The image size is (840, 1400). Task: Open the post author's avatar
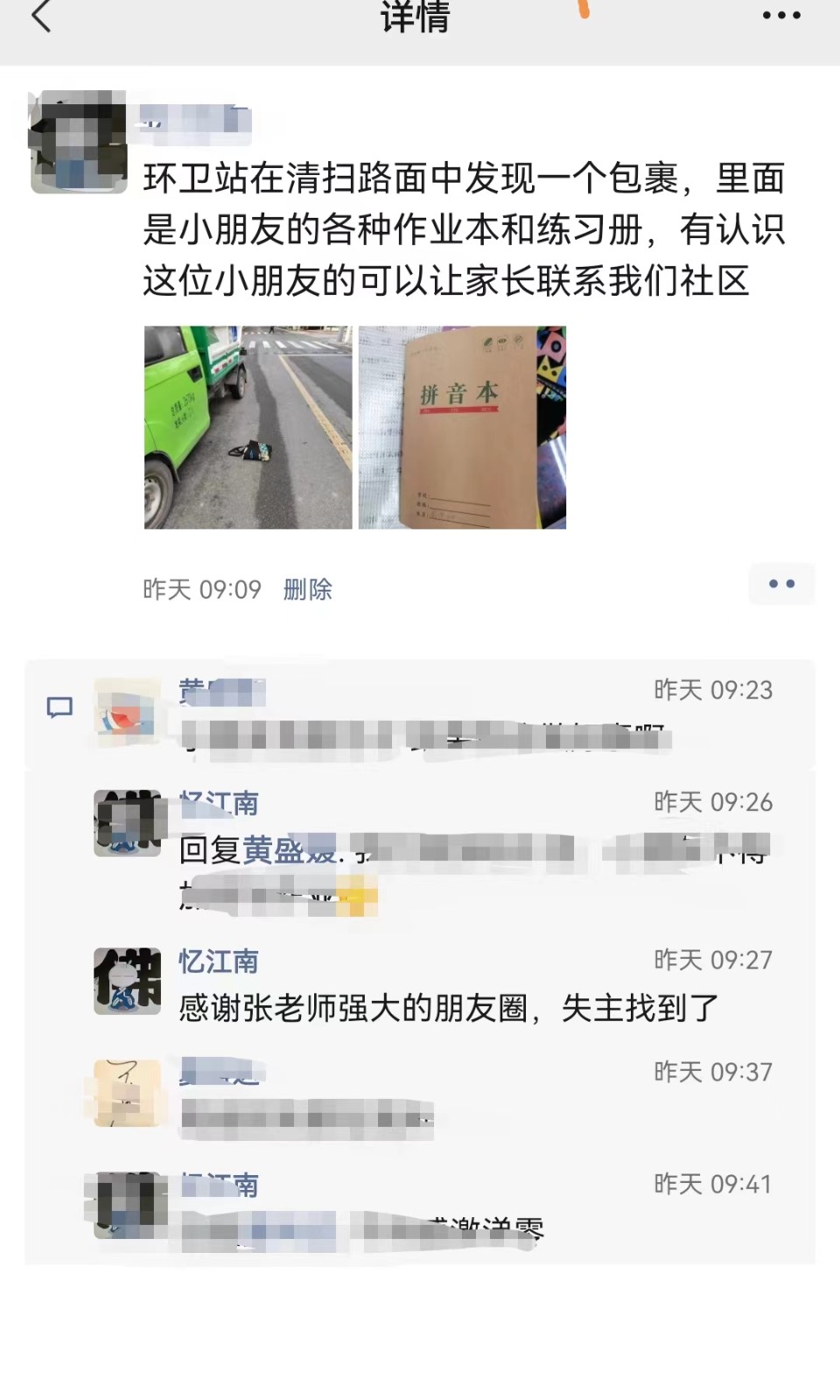[x=79, y=142]
